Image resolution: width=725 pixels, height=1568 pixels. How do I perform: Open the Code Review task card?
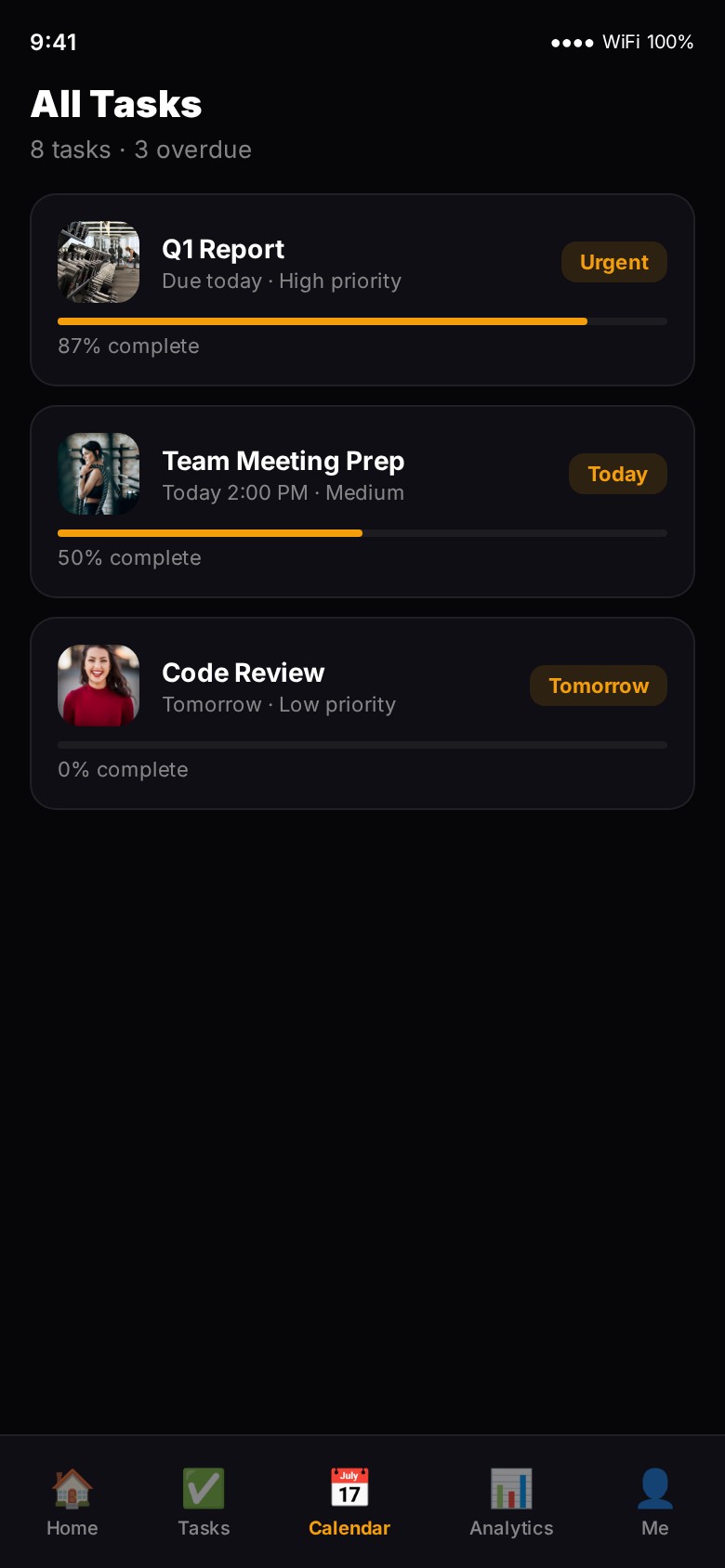[x=362, y=713]
